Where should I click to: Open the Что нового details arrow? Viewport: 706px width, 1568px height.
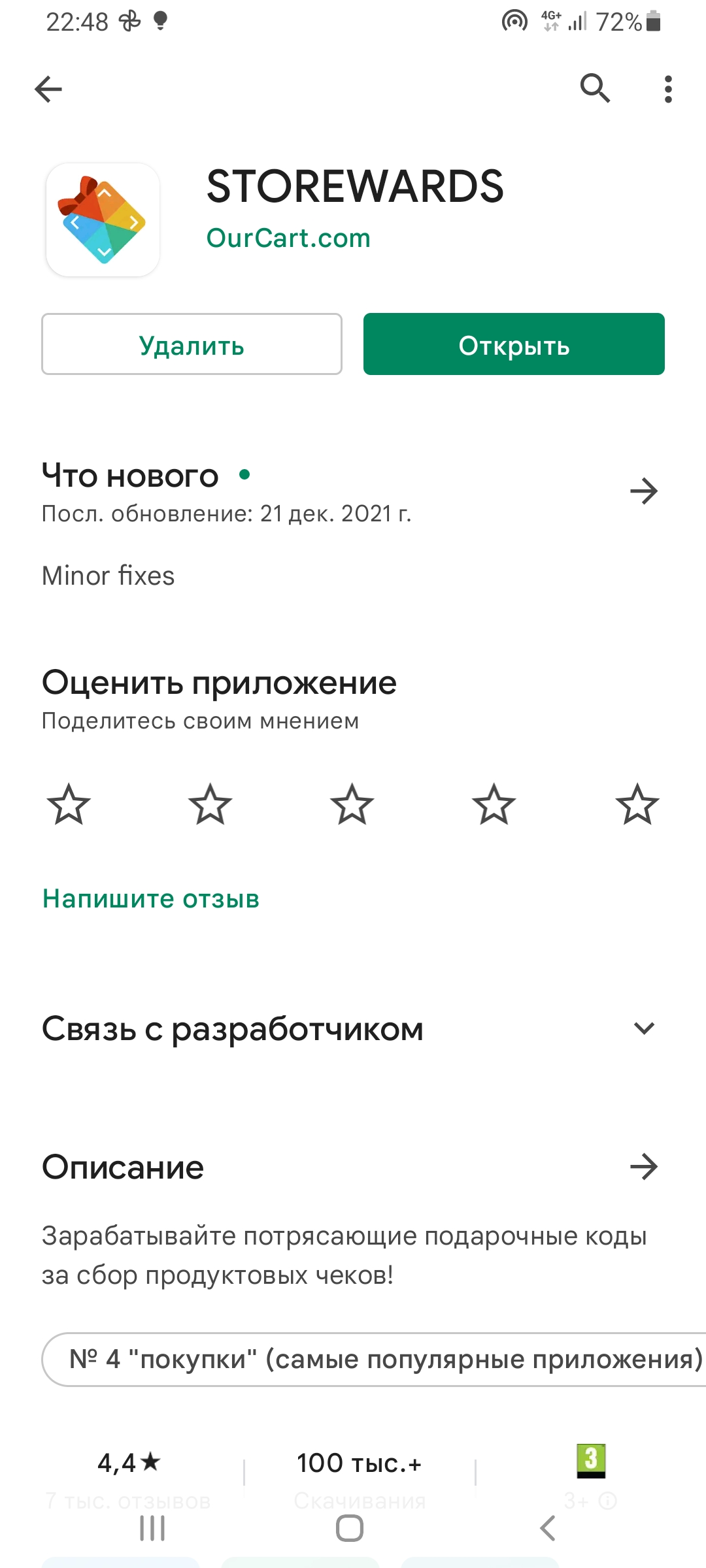tap(644, 491)
